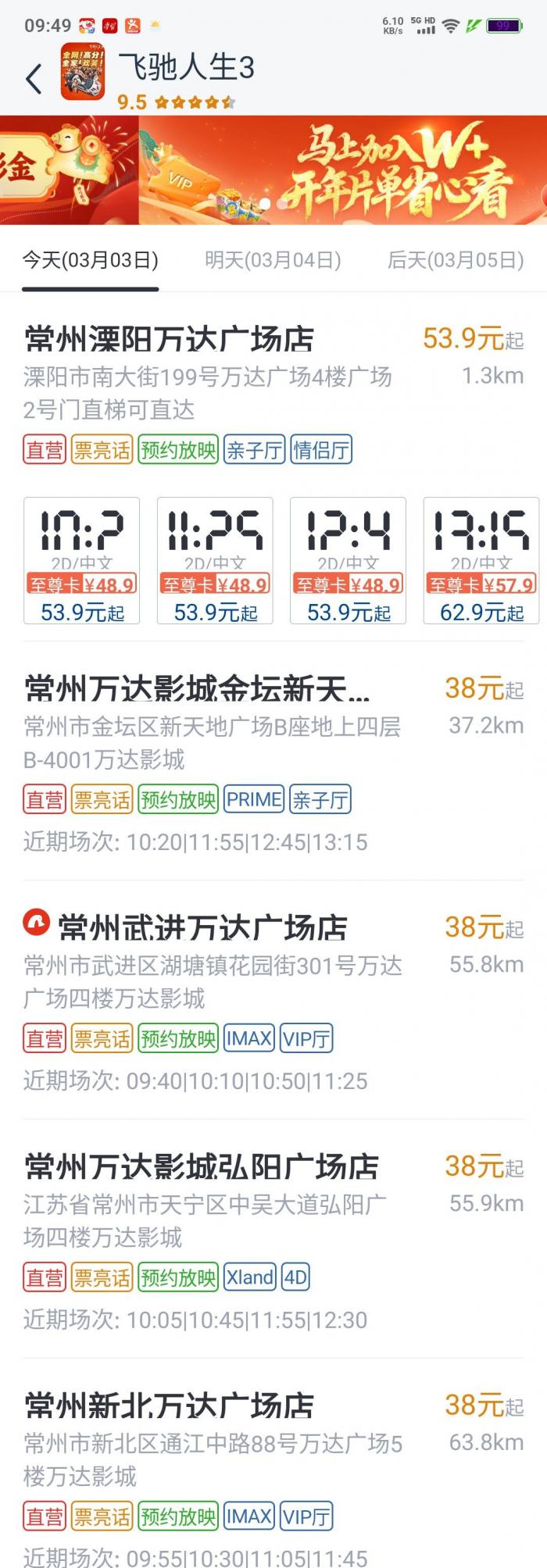The width and height of the screenshot is (547, 1568).
Task: Switch to the 明天(03月04日) date tab
Action: 273,260
